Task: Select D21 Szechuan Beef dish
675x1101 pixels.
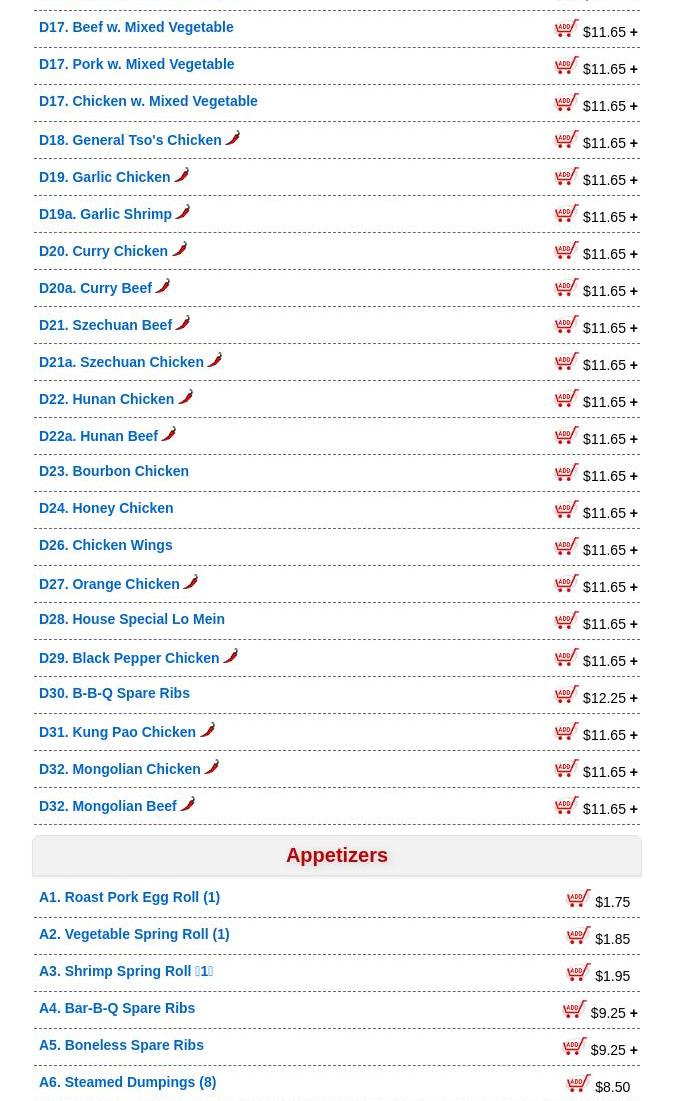Action: pos(105,326)
